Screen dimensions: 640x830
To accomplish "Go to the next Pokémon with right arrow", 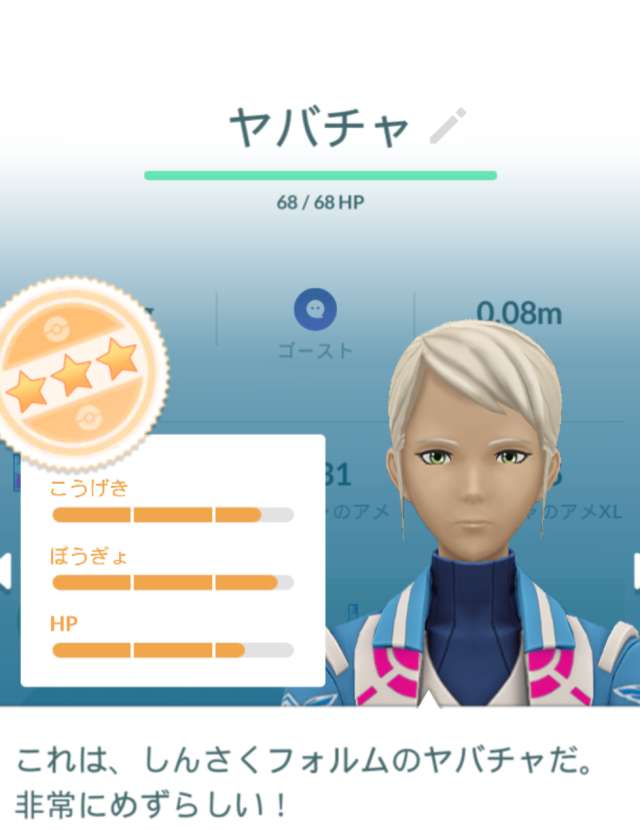I will coord(634,571).
